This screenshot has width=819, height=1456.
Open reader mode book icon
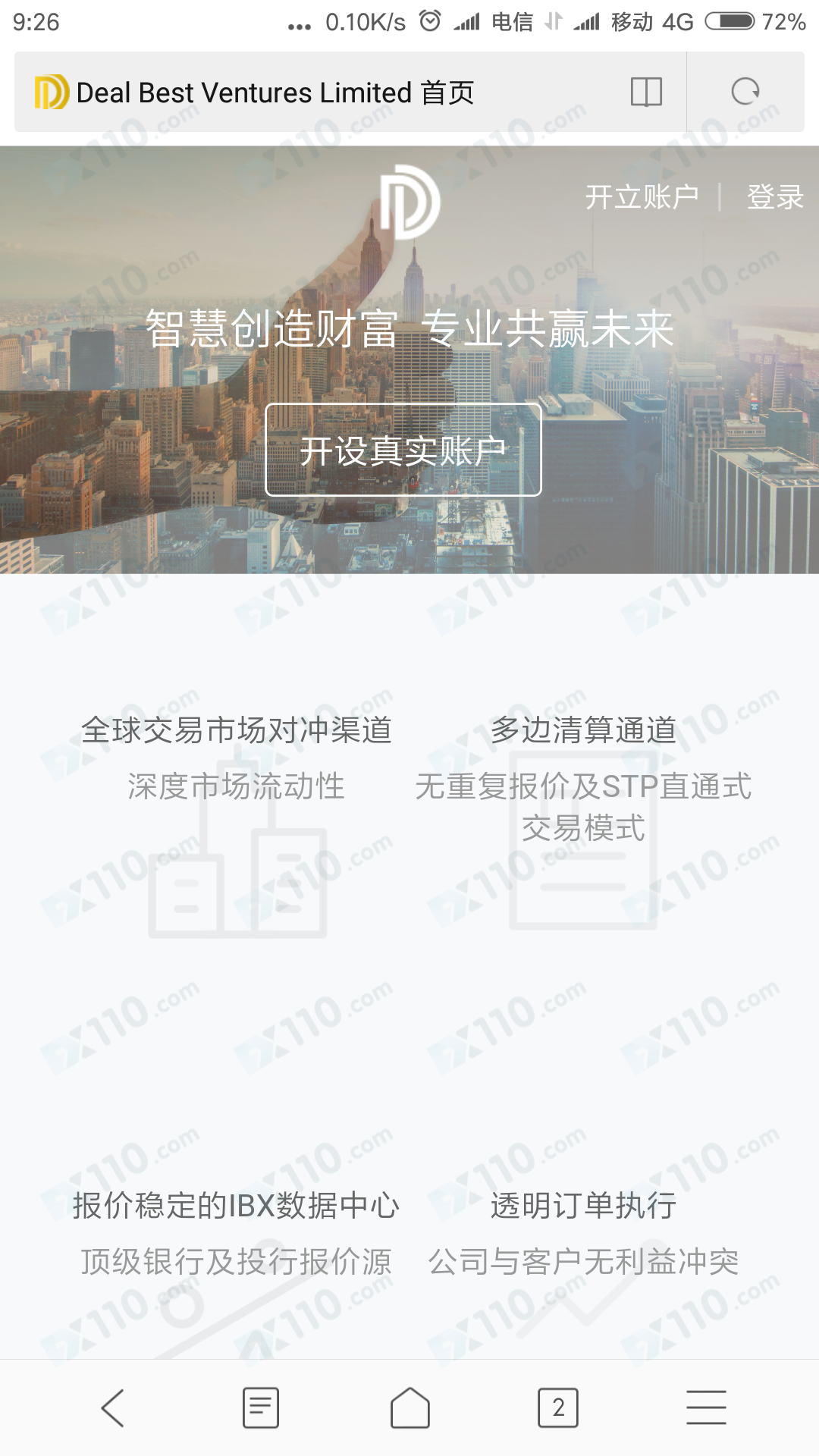click(646, 93)
